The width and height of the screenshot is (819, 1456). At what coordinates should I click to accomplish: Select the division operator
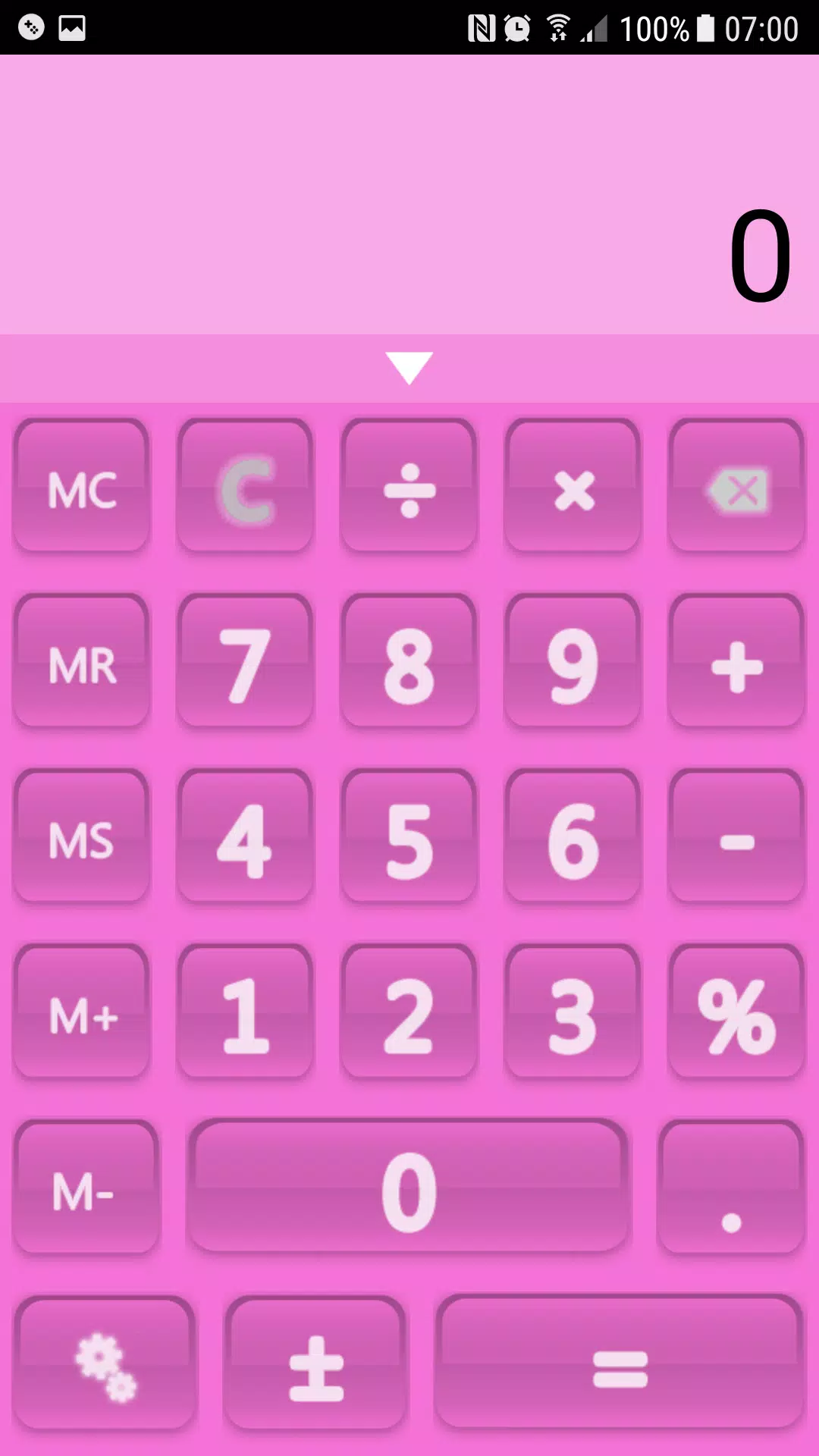[x=409, y=487]
